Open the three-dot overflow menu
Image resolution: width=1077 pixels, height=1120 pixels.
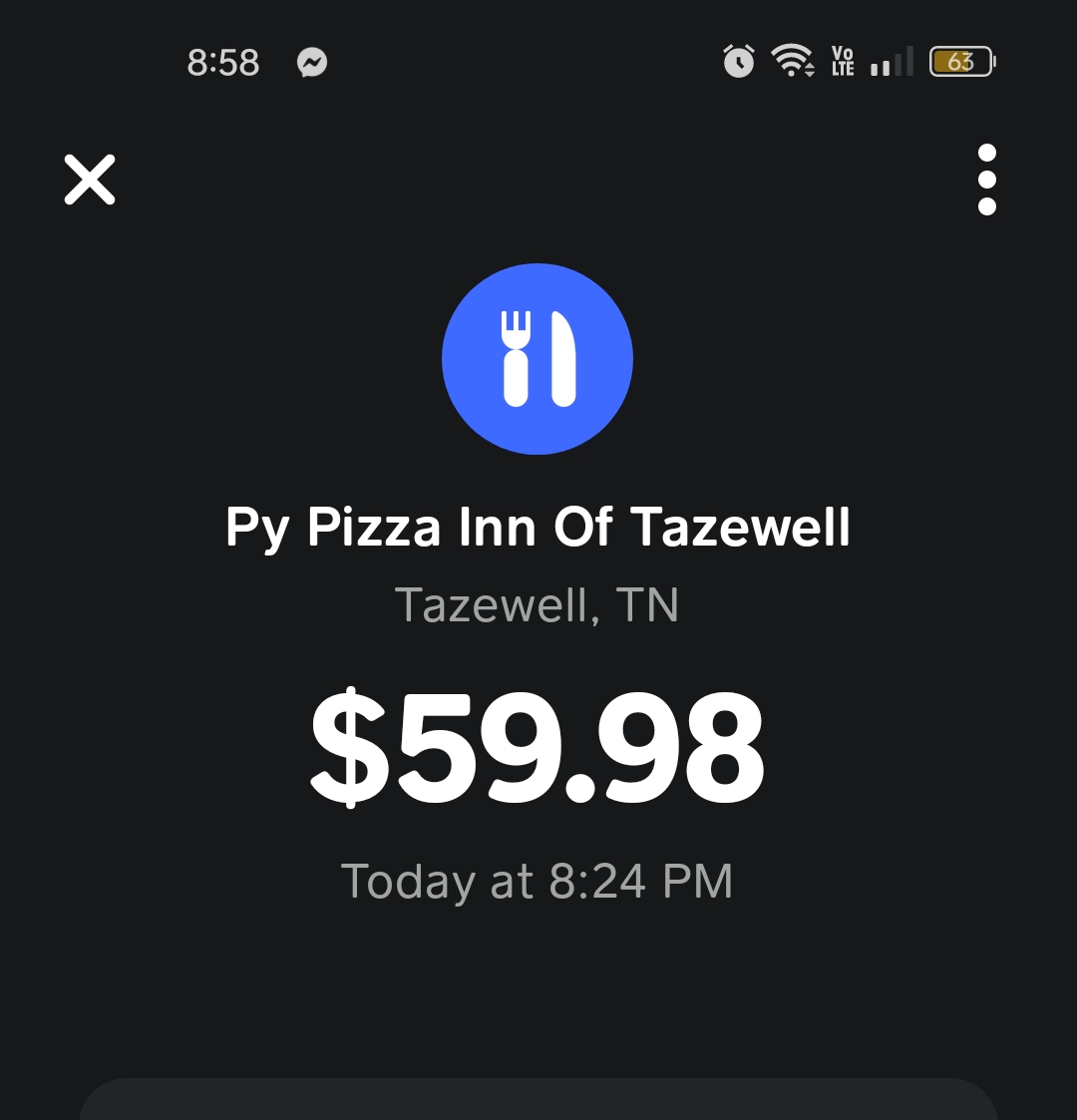986,180
